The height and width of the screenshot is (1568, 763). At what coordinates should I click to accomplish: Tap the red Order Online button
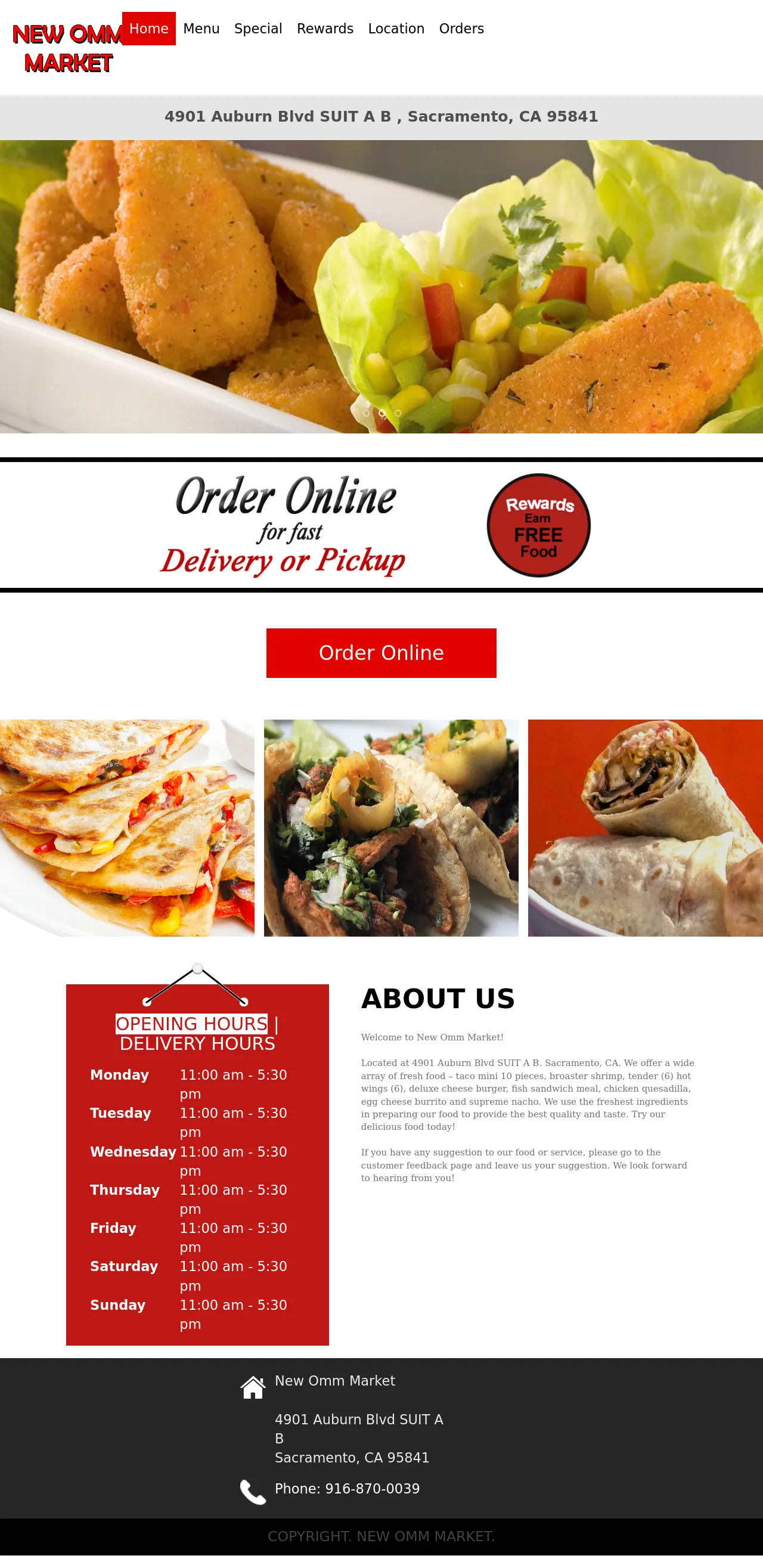(x=381, y=652)
